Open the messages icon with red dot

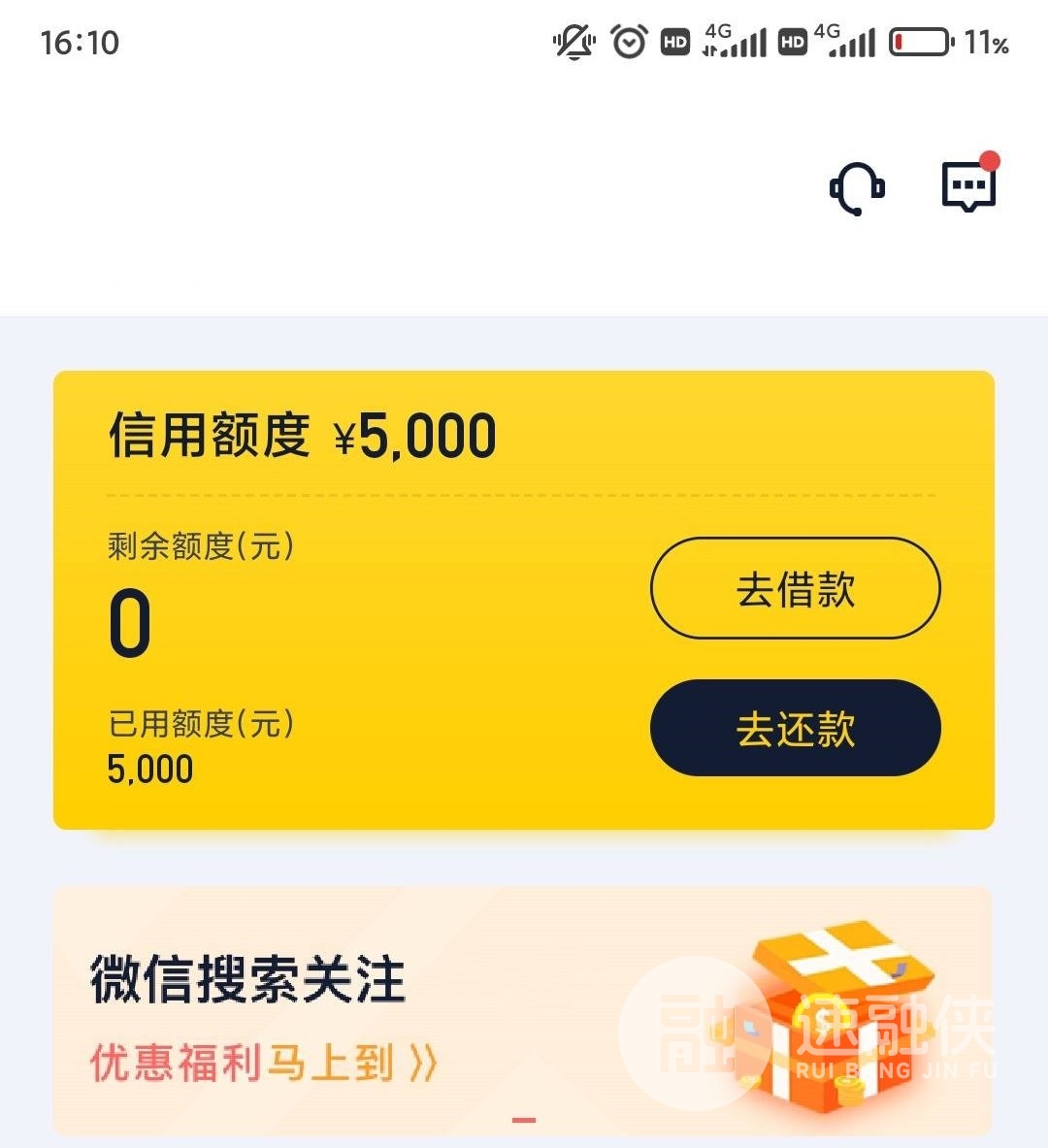pos(968,185)
